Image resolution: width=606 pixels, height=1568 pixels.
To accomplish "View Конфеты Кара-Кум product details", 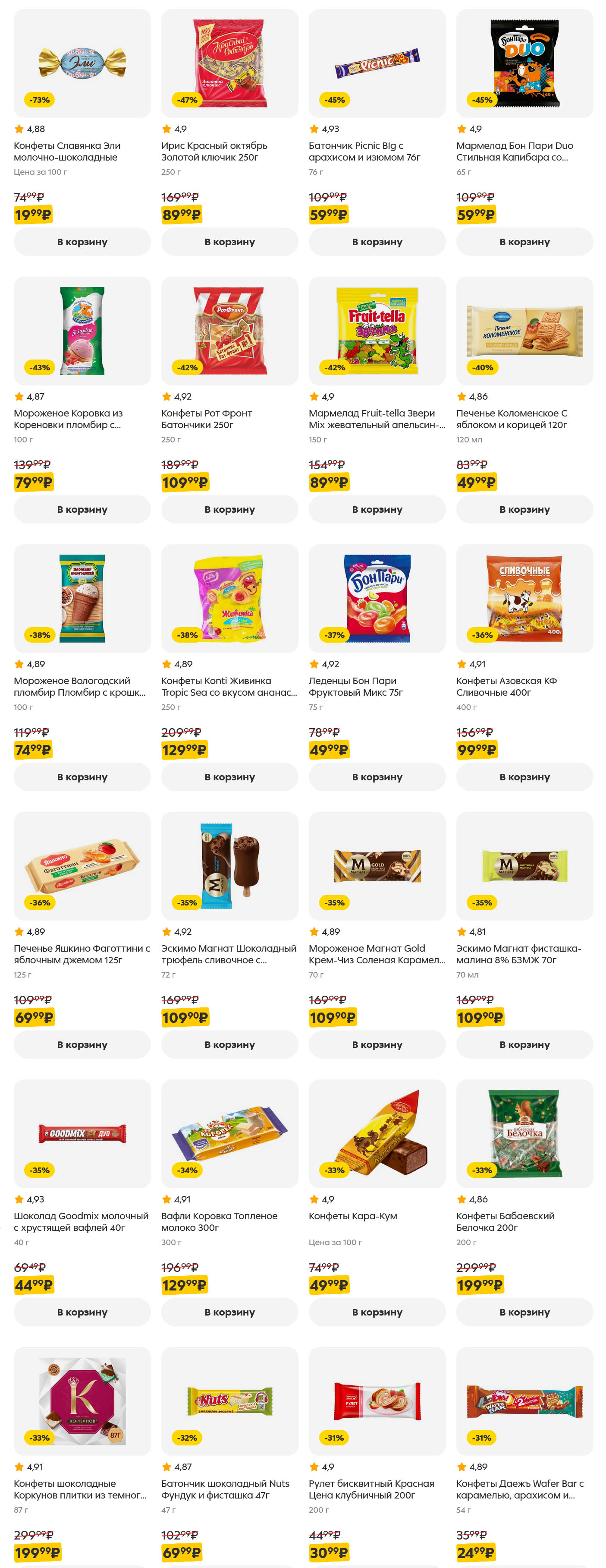I will (x=377, y=1133).
